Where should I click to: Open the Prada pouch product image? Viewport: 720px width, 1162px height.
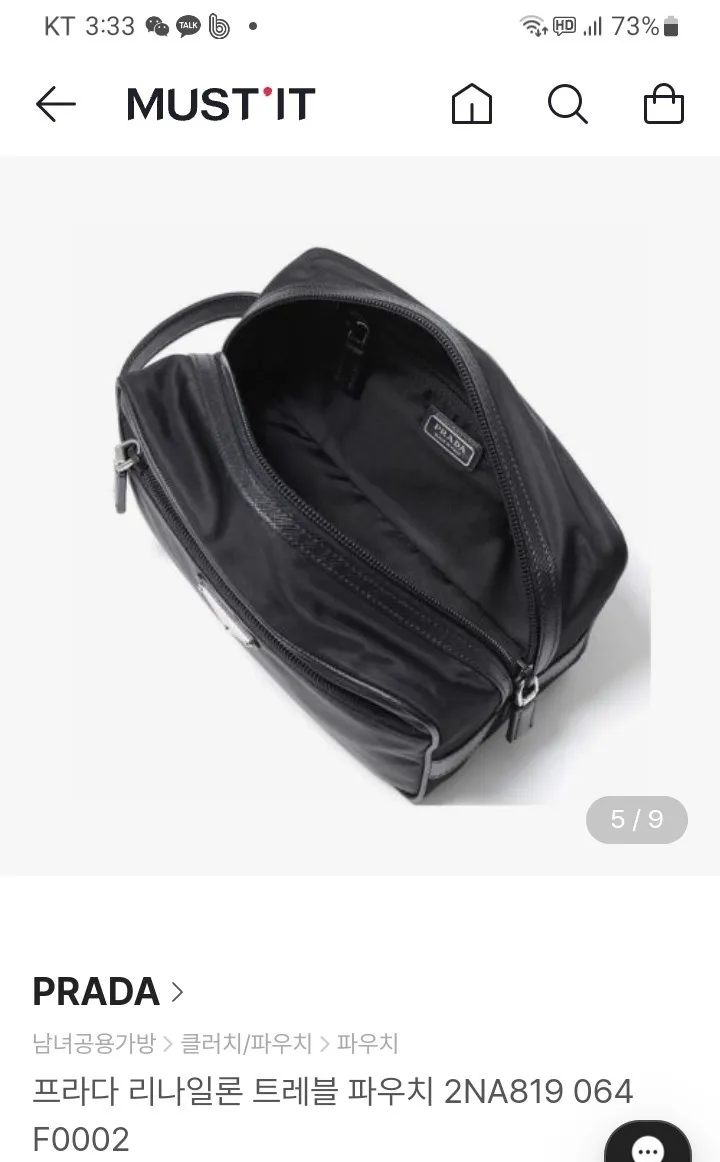pyautogui.click(x=360, y=516)
